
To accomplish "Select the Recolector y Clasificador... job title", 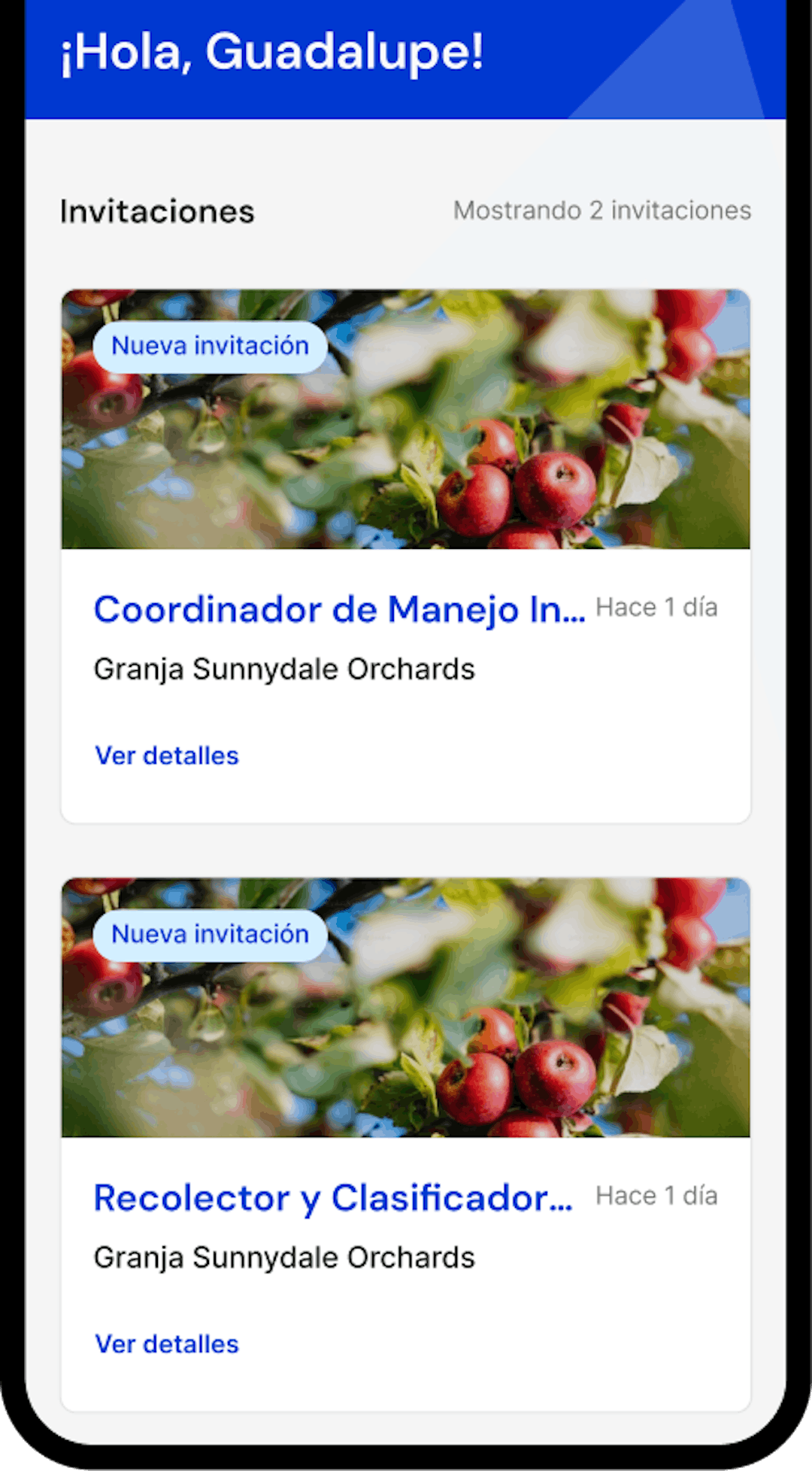I will pyautogui.click(x=332, y=1197).
